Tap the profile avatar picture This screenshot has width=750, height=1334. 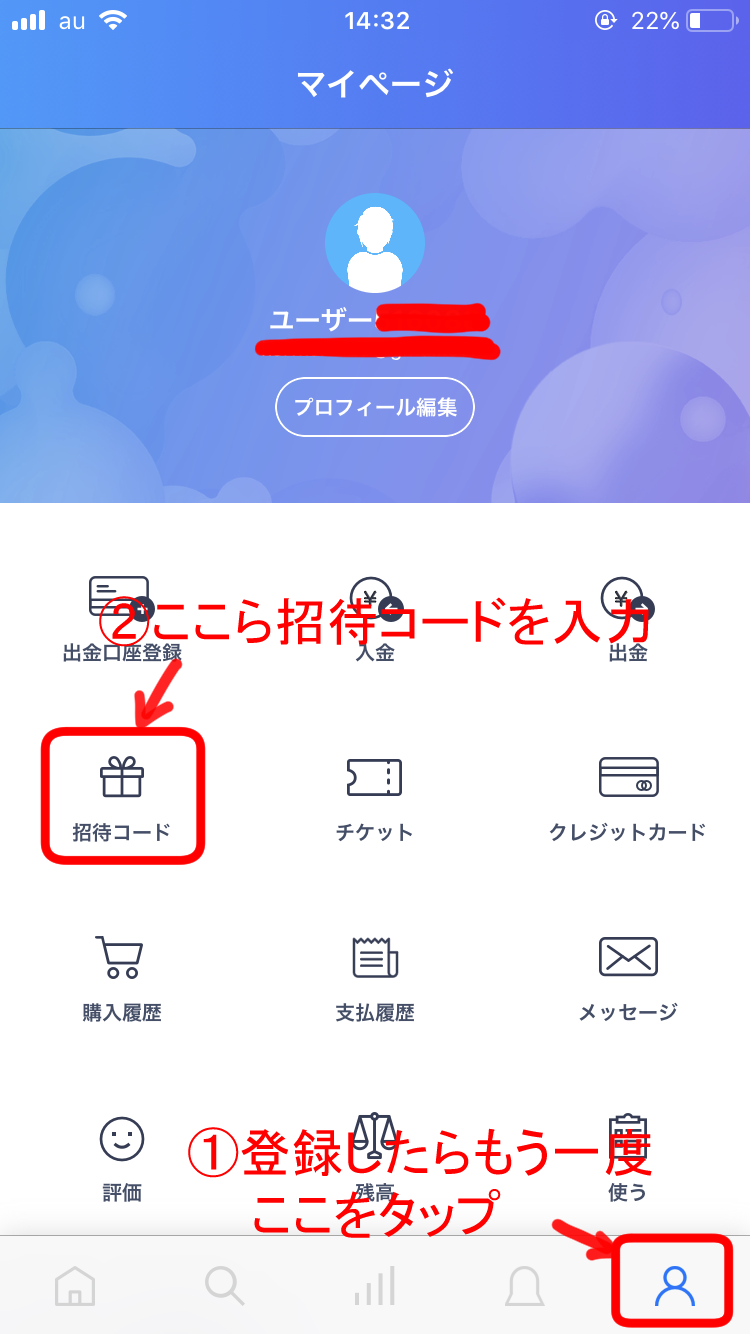click(x=374, y=243)
